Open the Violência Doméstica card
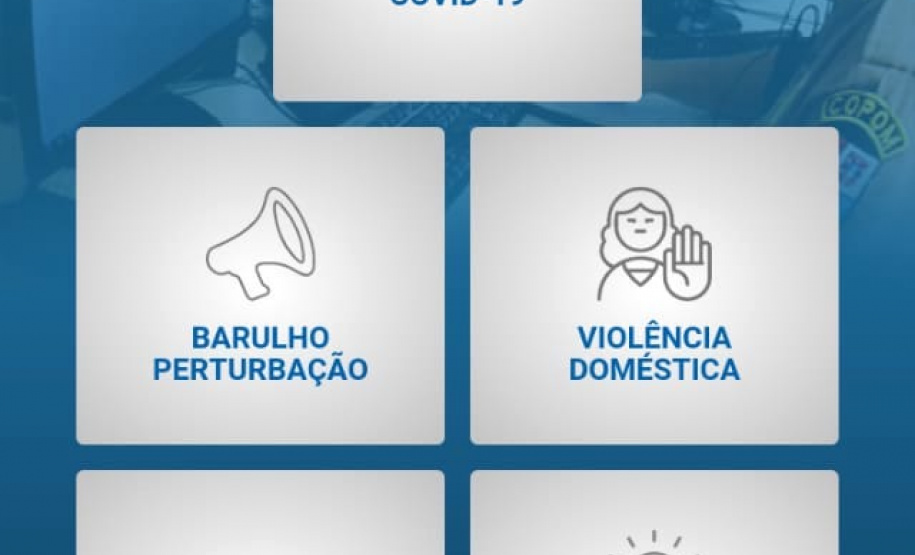 pos(654,286)
